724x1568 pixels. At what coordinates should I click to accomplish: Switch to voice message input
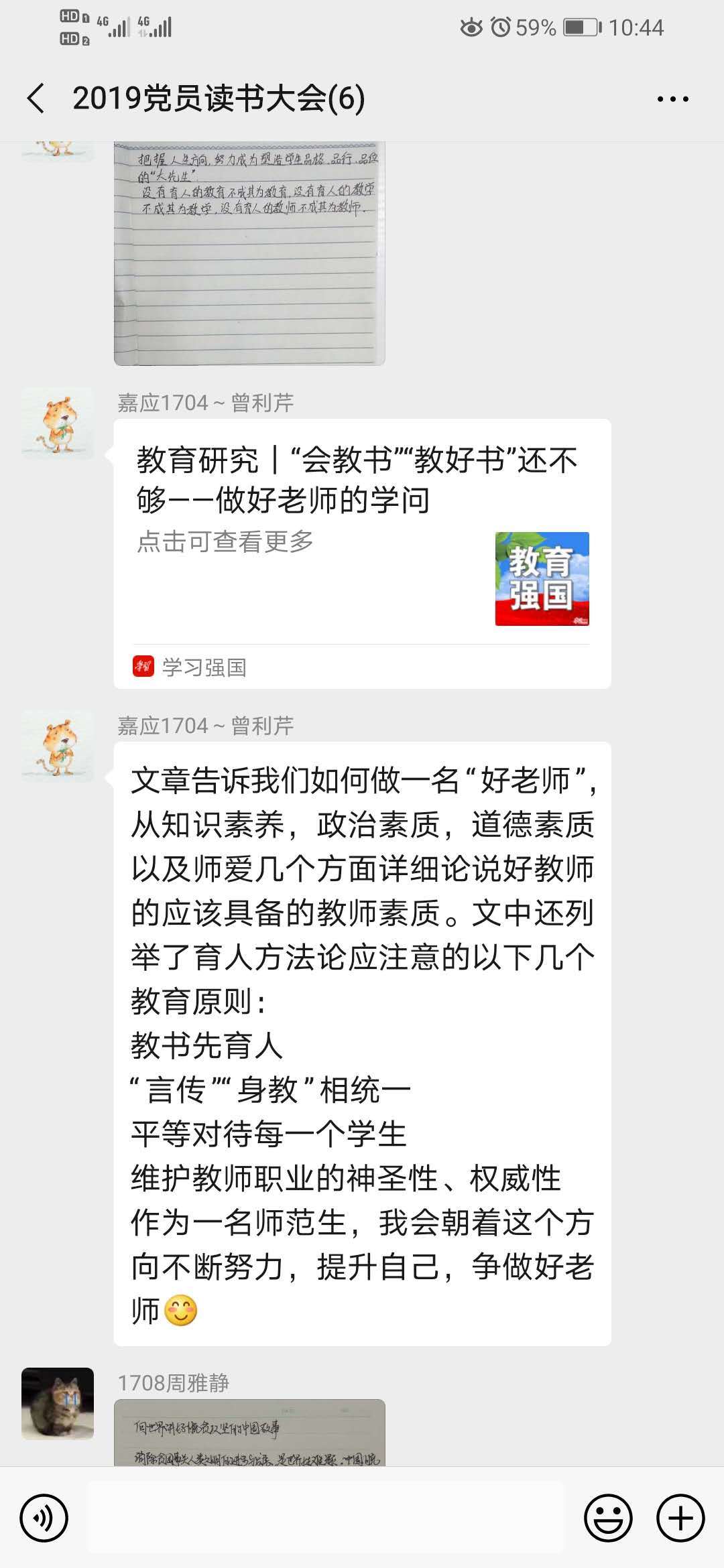tap(44, 1518)
